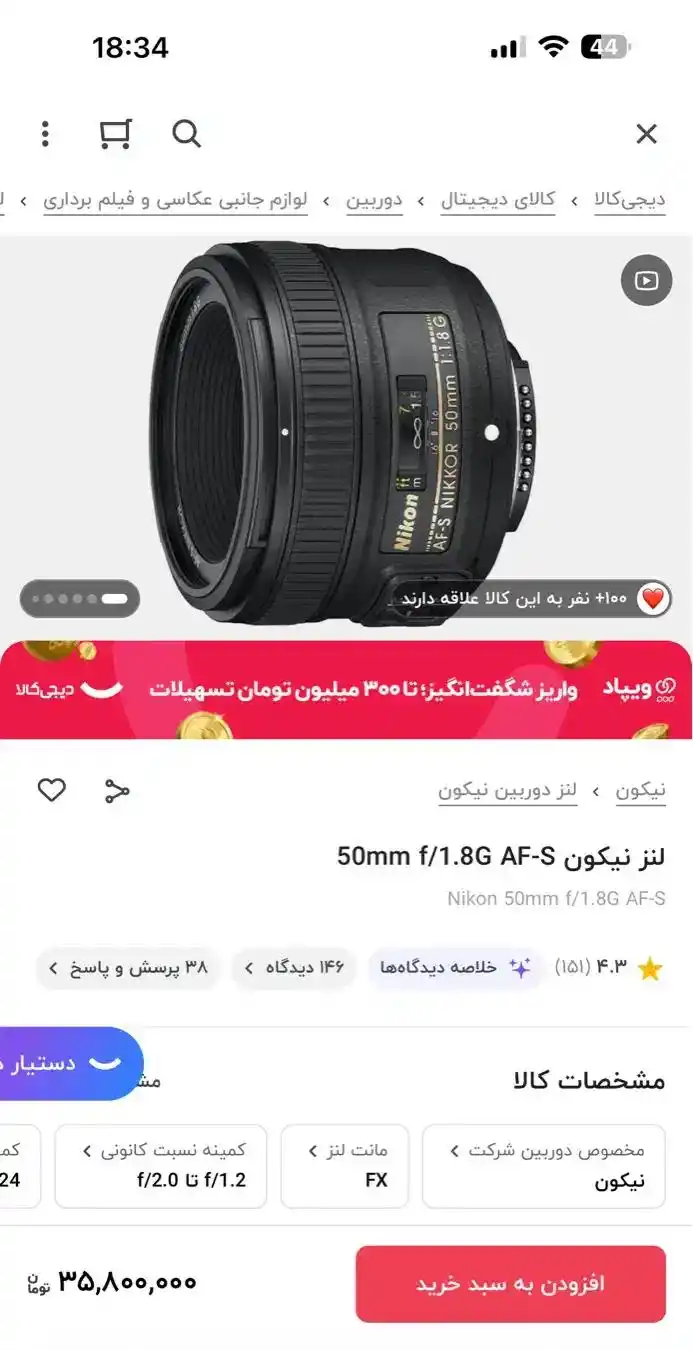View خلاصه دیدگاه‌ها summary chip
The width and height of the screenshot is (693, 1350).
pyautogui.click(x=455, y=968)
